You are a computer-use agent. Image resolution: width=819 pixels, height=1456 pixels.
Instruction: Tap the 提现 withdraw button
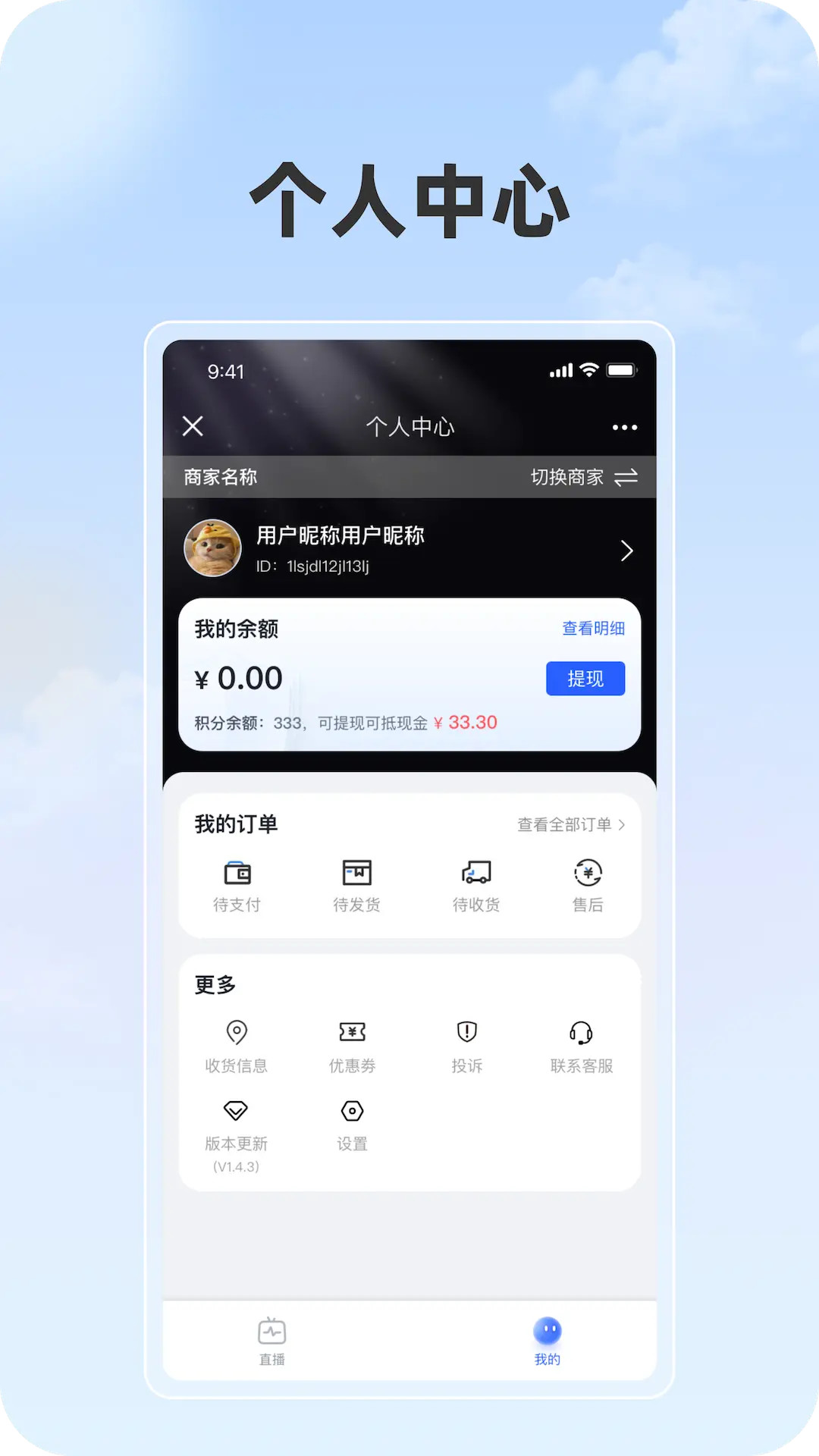tap(585, 678)
